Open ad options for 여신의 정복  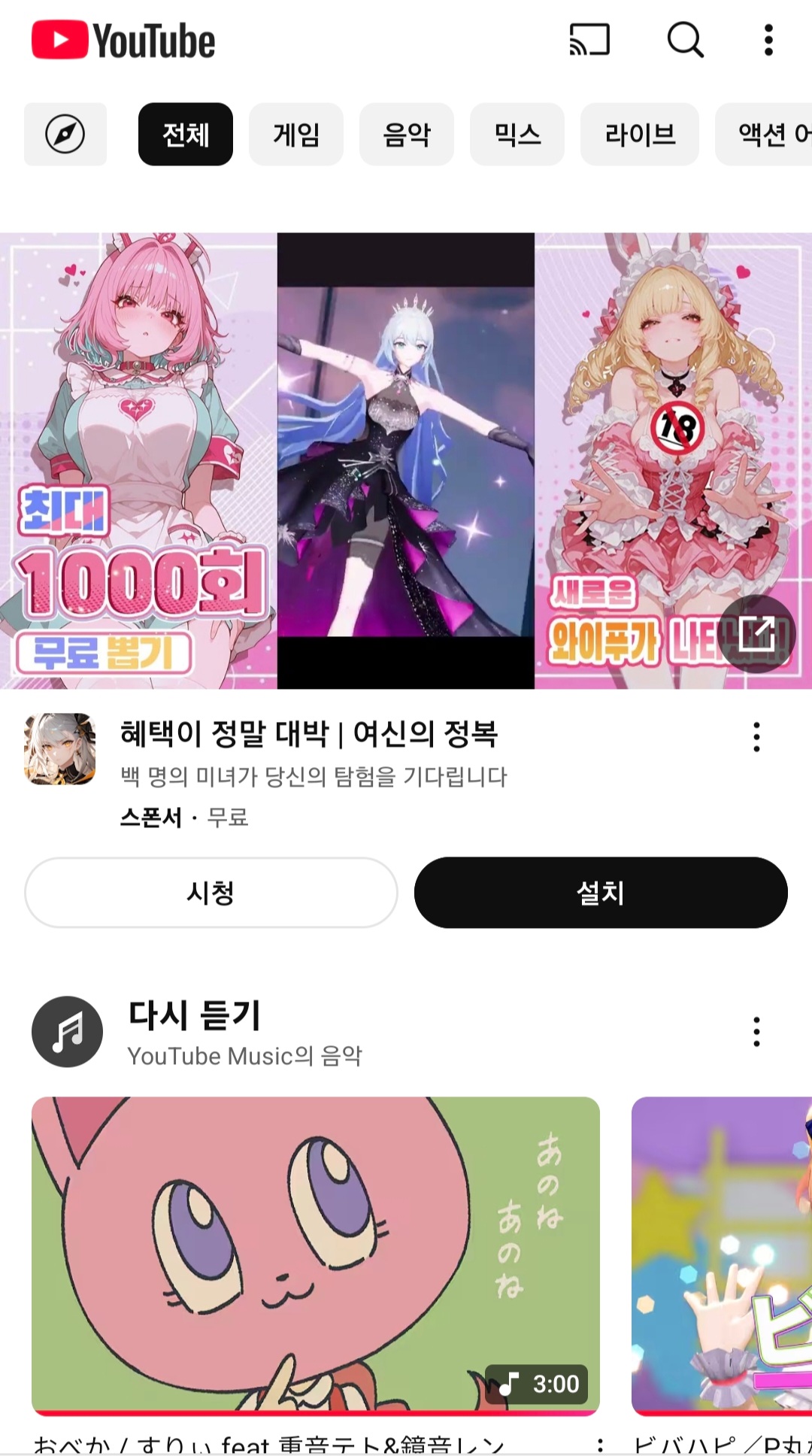[756, 737]
